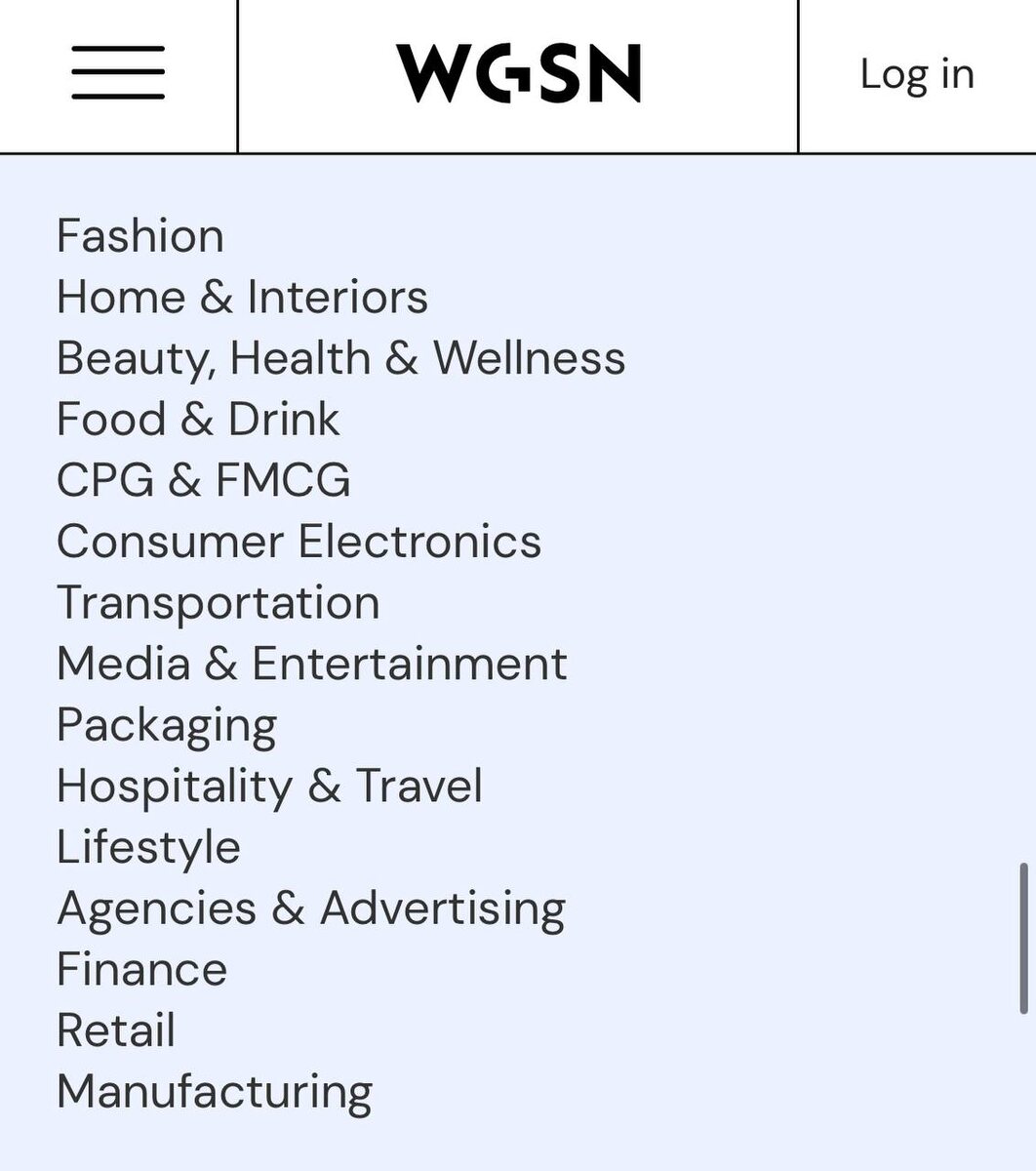
Task: Open Consumer Electronics
Action: pos(299,542)
